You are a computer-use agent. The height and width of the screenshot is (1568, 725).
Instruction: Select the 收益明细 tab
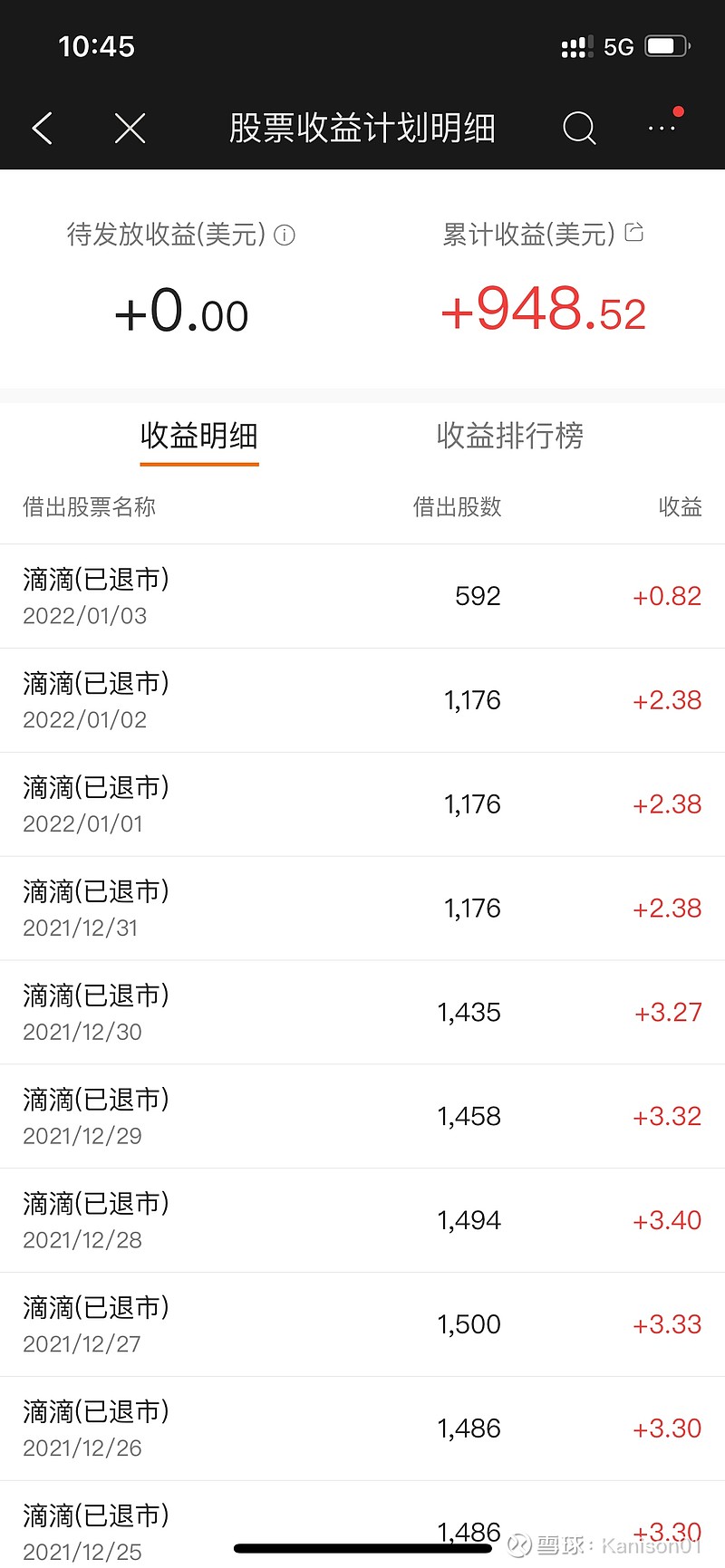pyautogui.click(x=199, y=436)
